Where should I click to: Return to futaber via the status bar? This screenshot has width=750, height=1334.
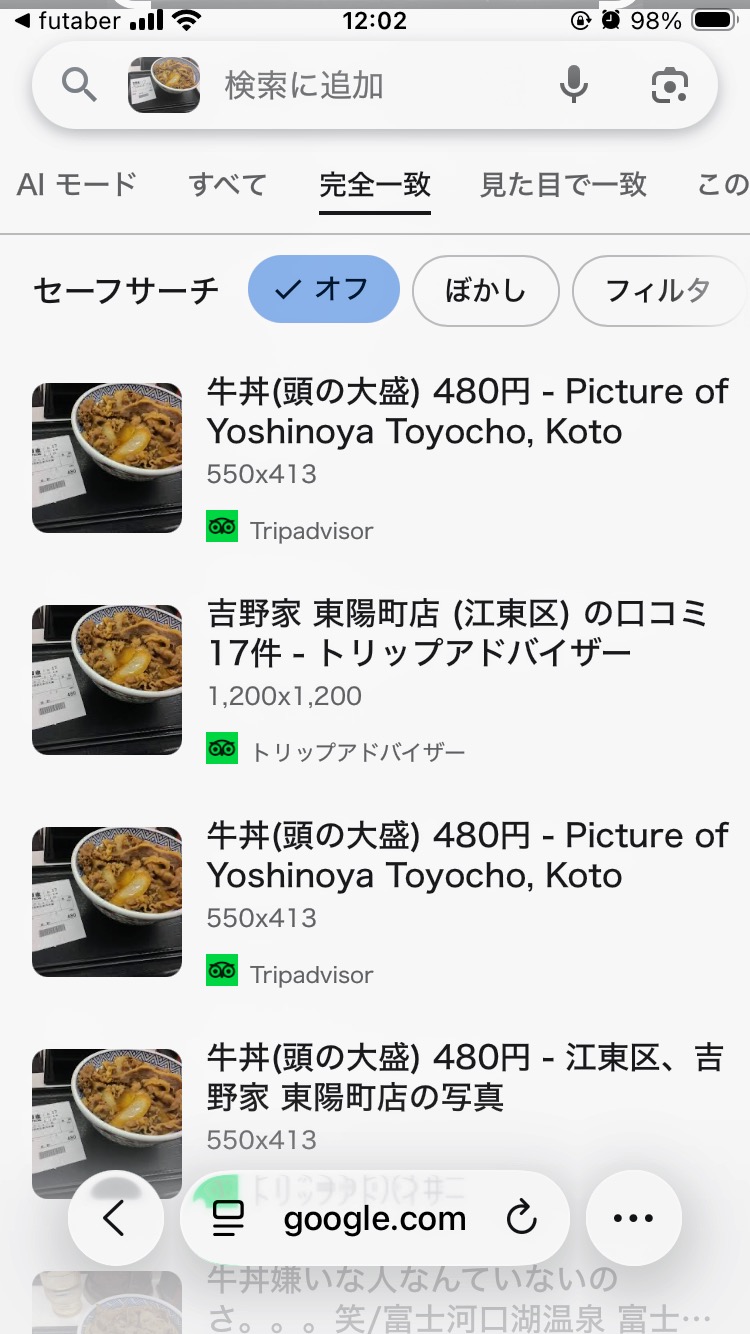click(68, 20)
